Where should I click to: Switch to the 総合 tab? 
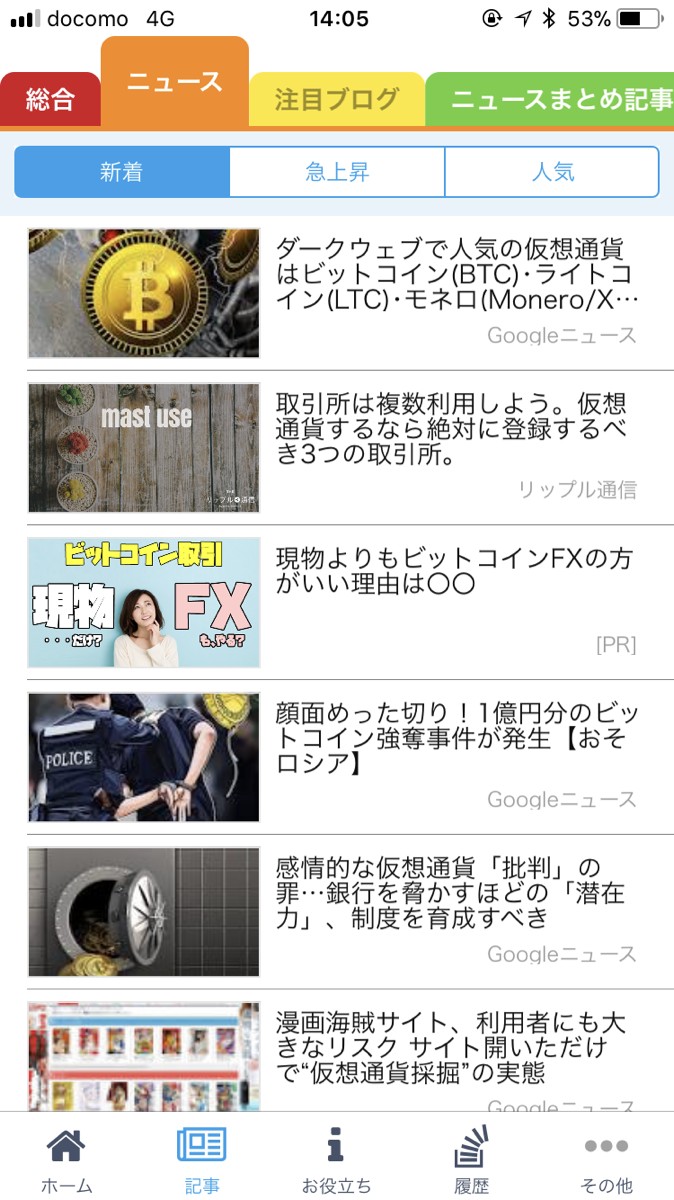click(50, 99)
